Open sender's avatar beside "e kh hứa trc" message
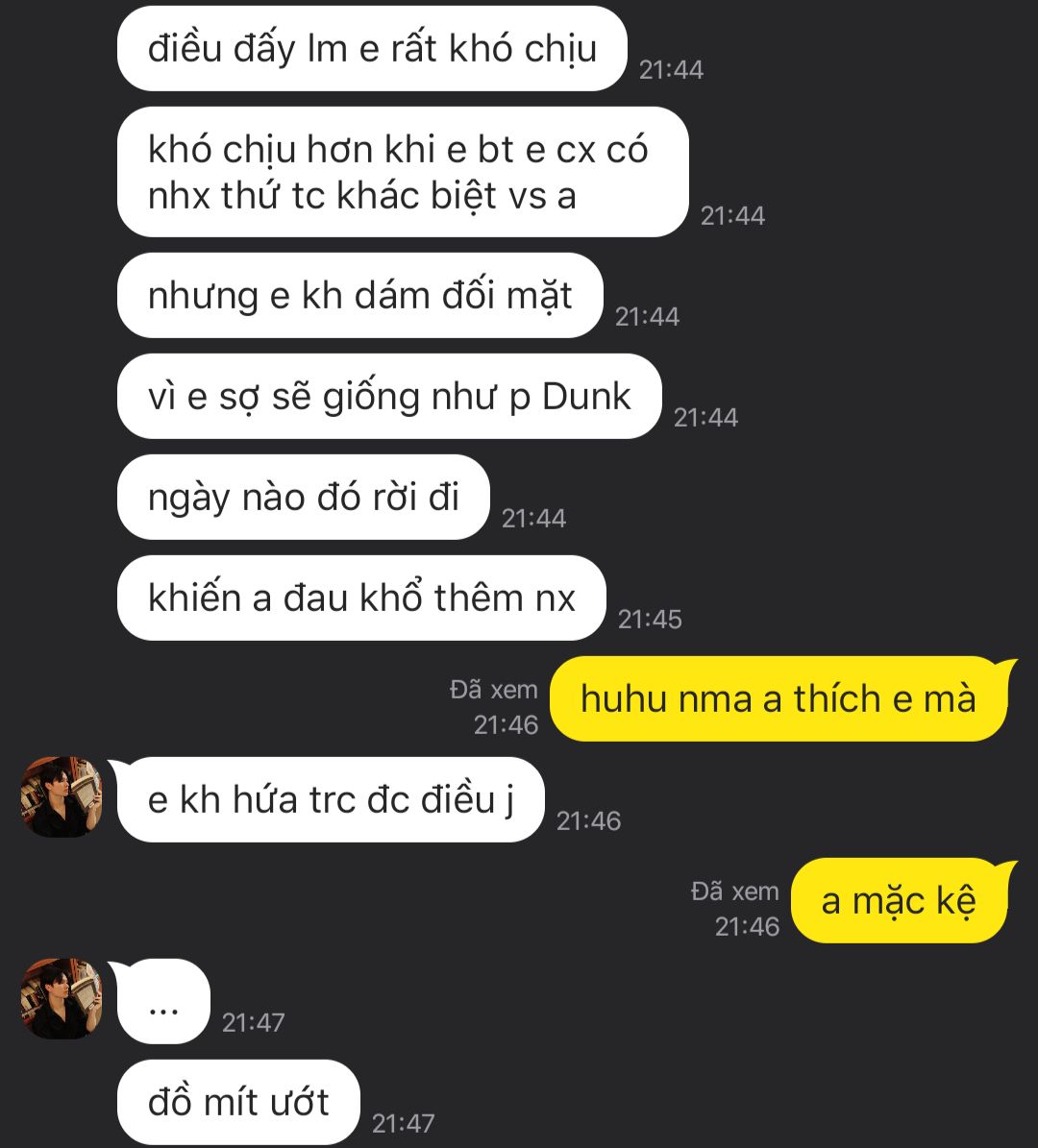The width and height of the screenshot is (1038, 1148). click(x=61, y=796)
